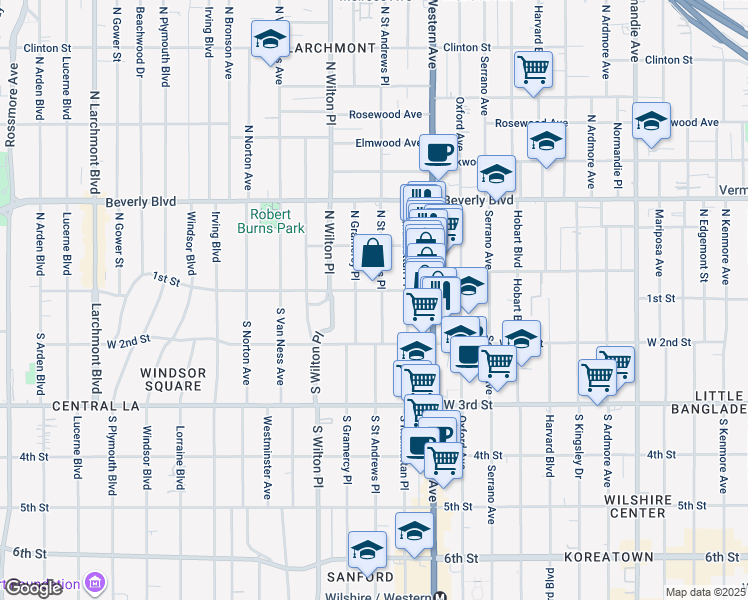Open the school marker on Rosewood Ave near Normandie

652,125
